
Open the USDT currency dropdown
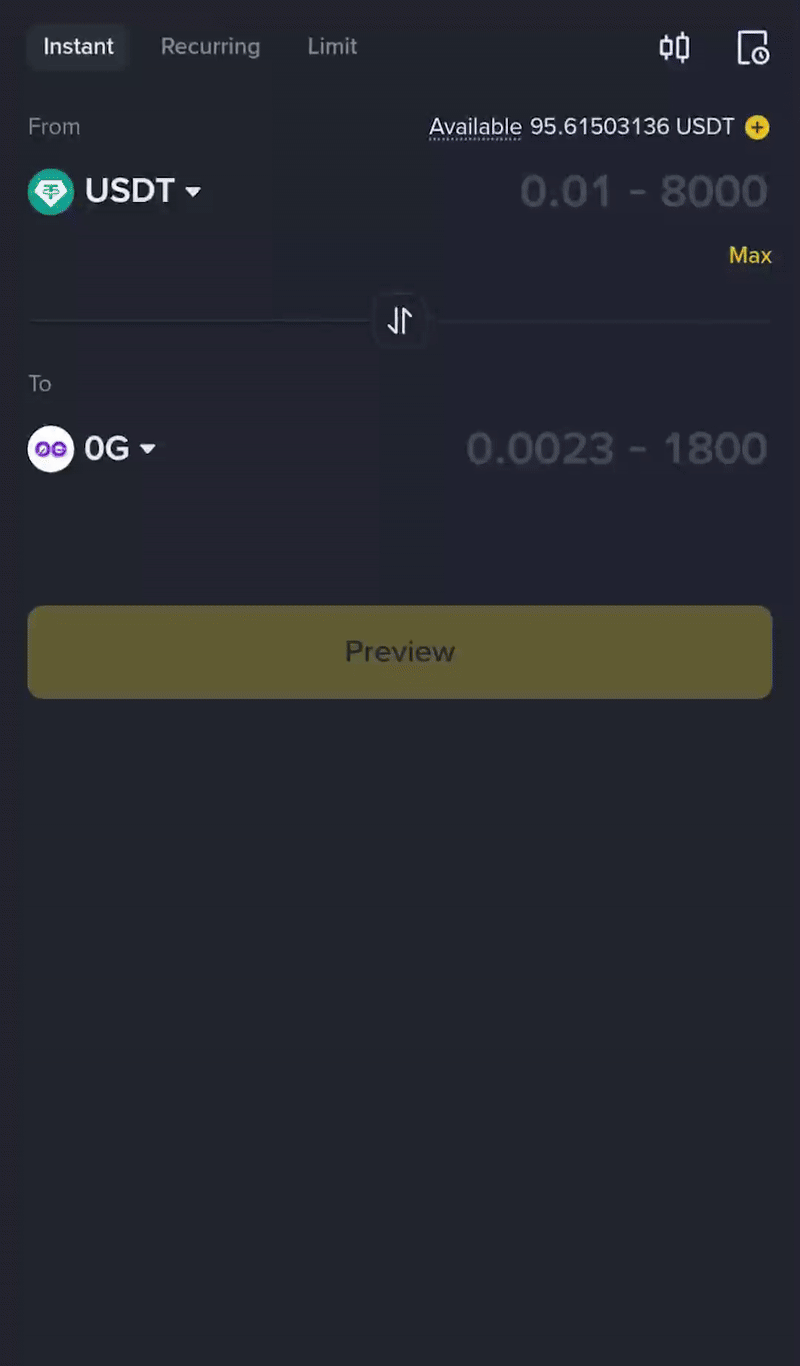pyautogui.click(x=116, y=191)
